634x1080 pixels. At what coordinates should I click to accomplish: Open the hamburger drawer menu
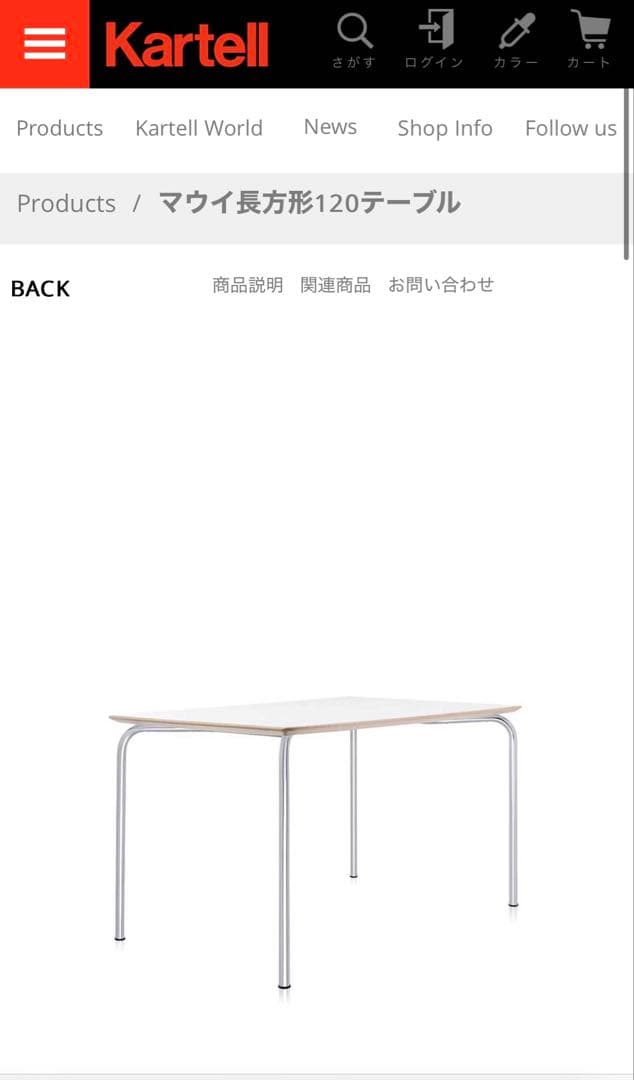coord(44,44)
